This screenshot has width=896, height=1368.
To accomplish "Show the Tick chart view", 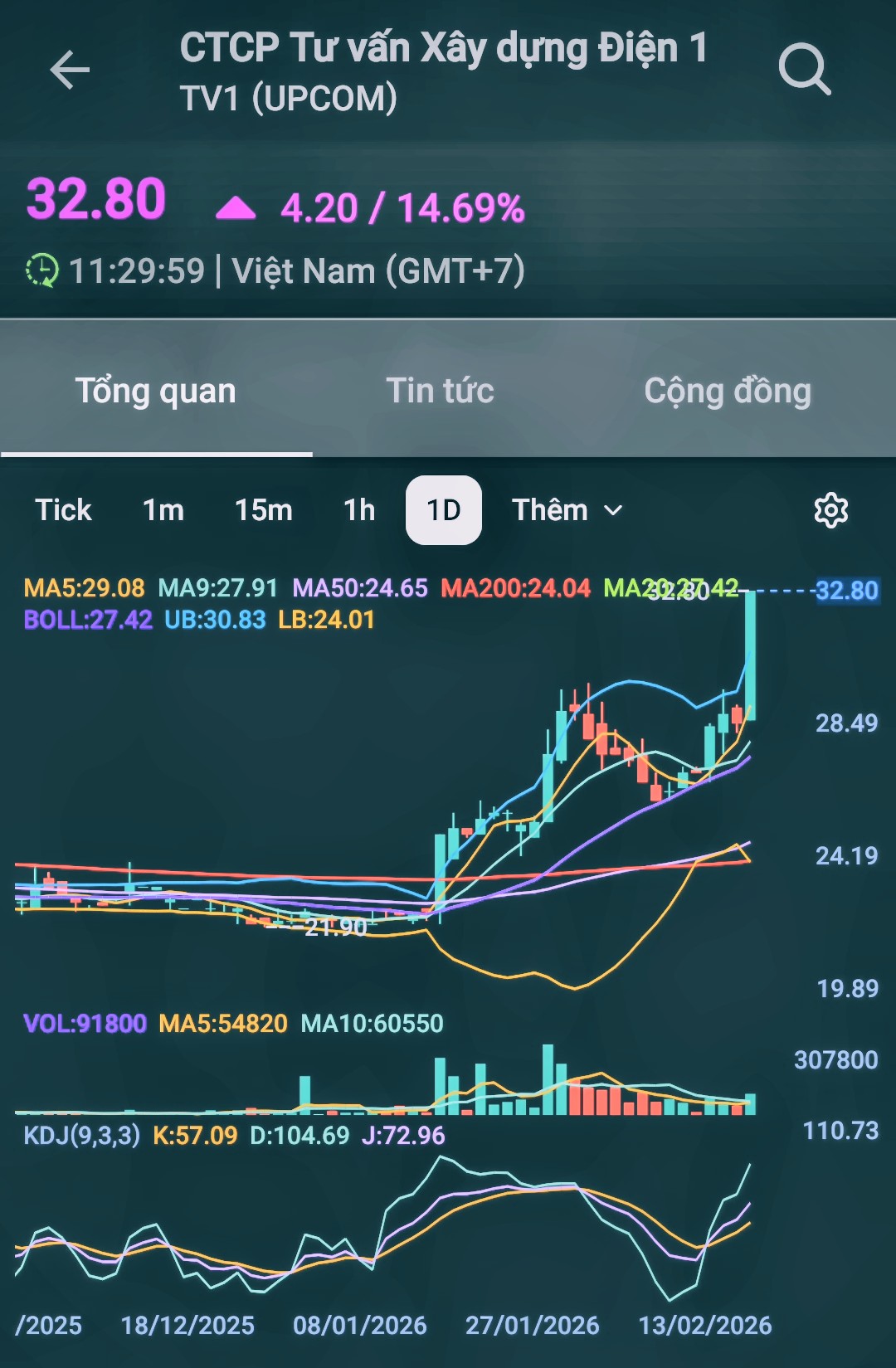I will 63,510.
